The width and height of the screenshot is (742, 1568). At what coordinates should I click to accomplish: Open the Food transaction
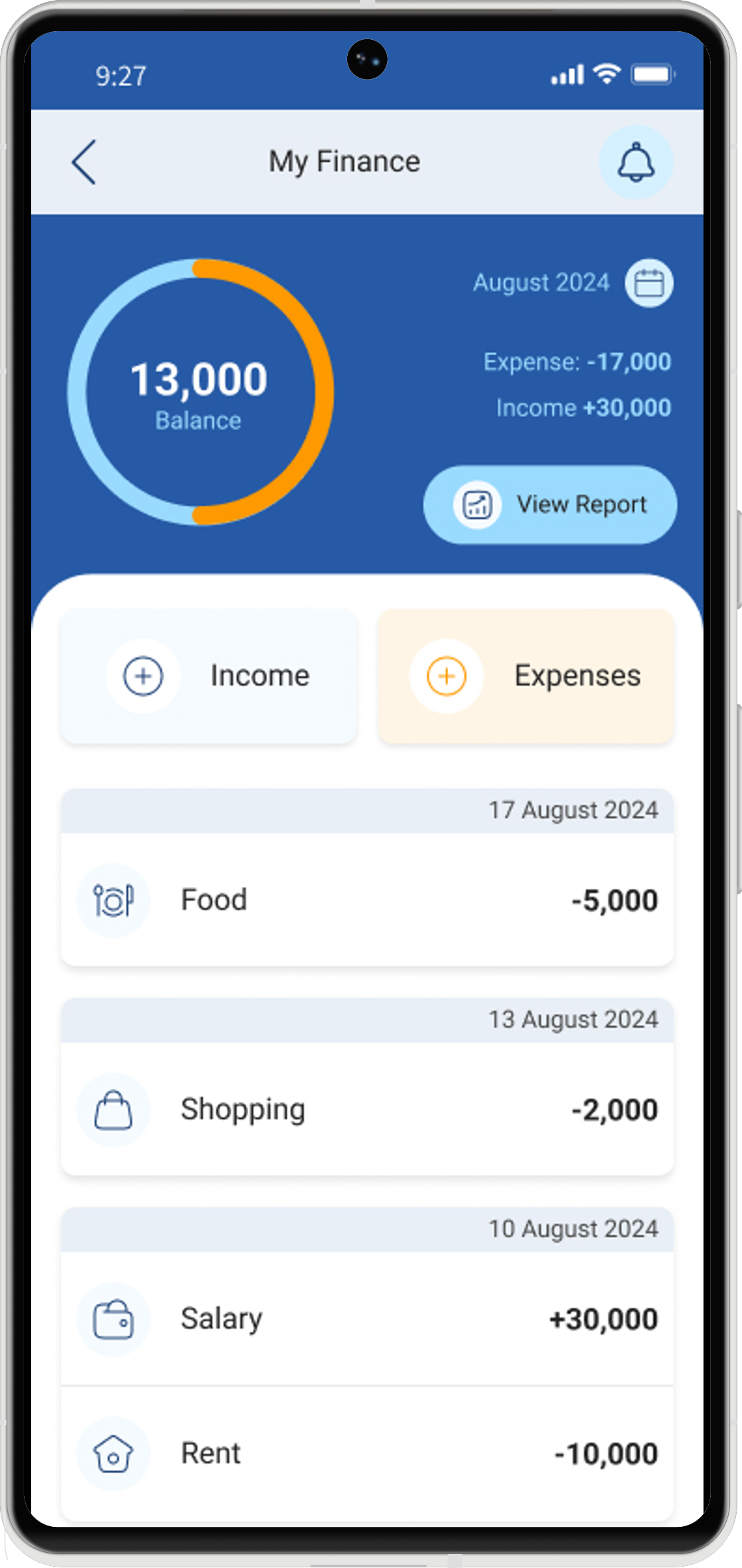click(x=367, y=900)
